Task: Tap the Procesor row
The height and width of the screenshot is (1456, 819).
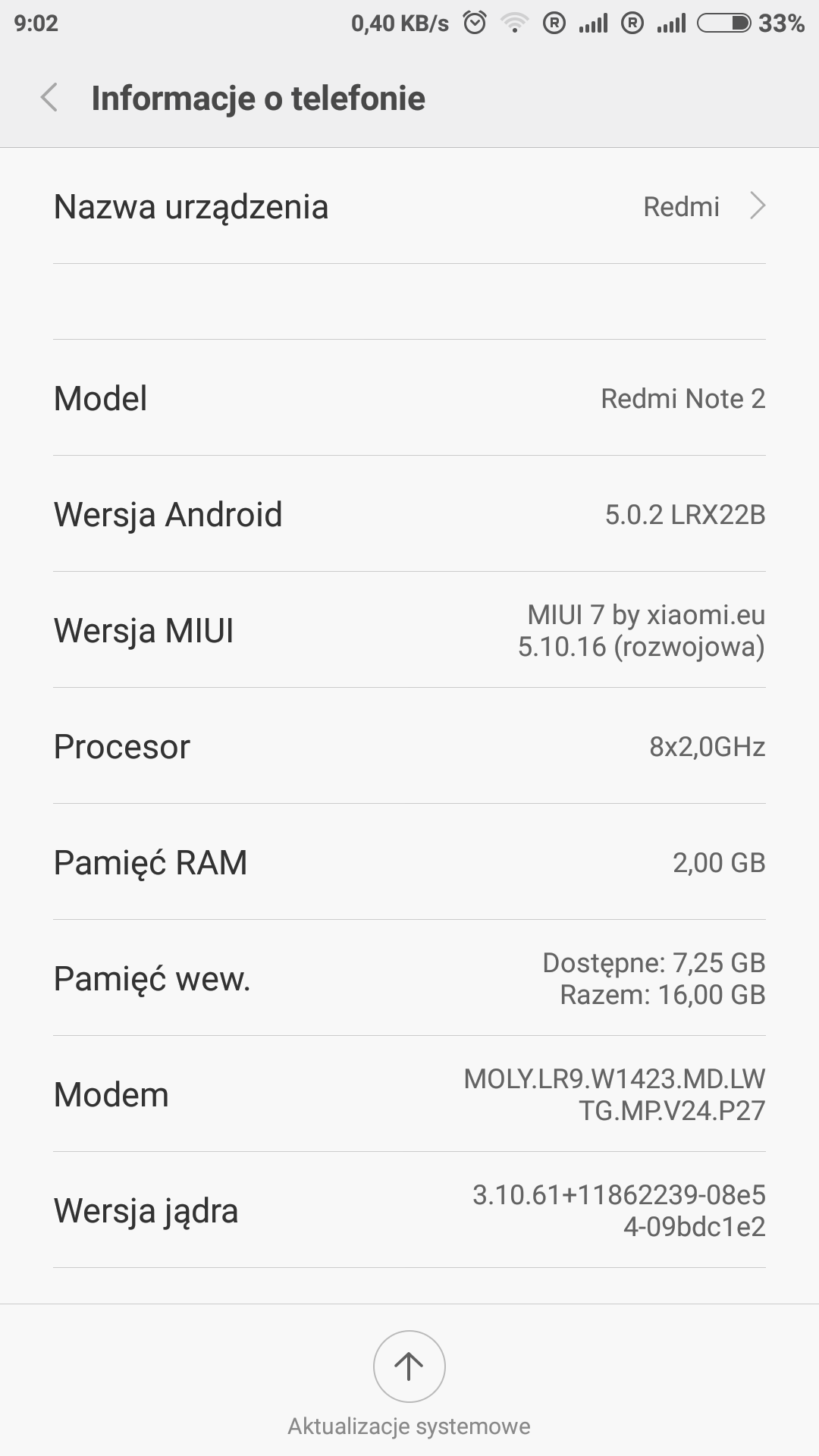Action: pos(409,746)
